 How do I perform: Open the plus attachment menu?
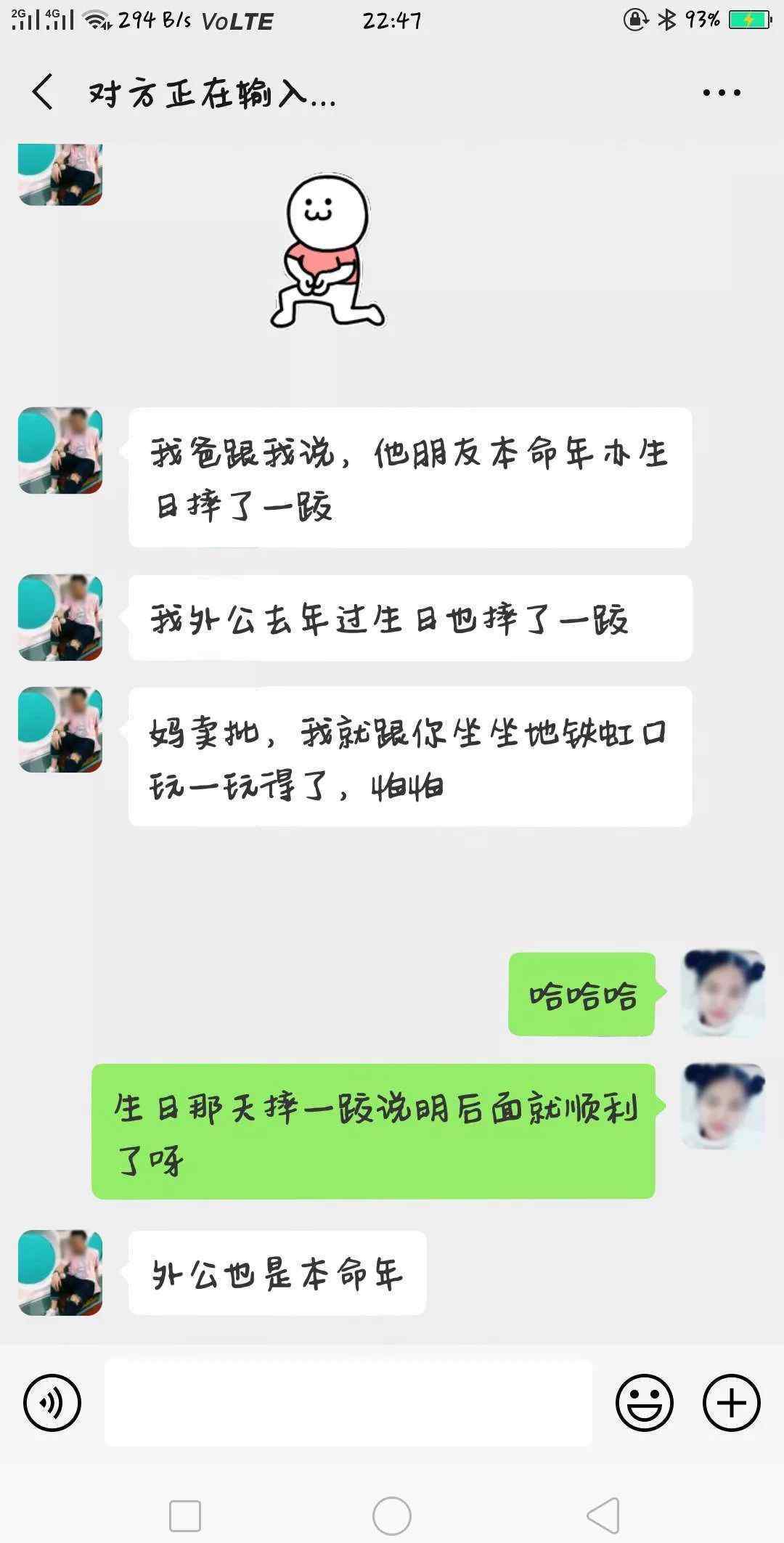click(731, 1402)
